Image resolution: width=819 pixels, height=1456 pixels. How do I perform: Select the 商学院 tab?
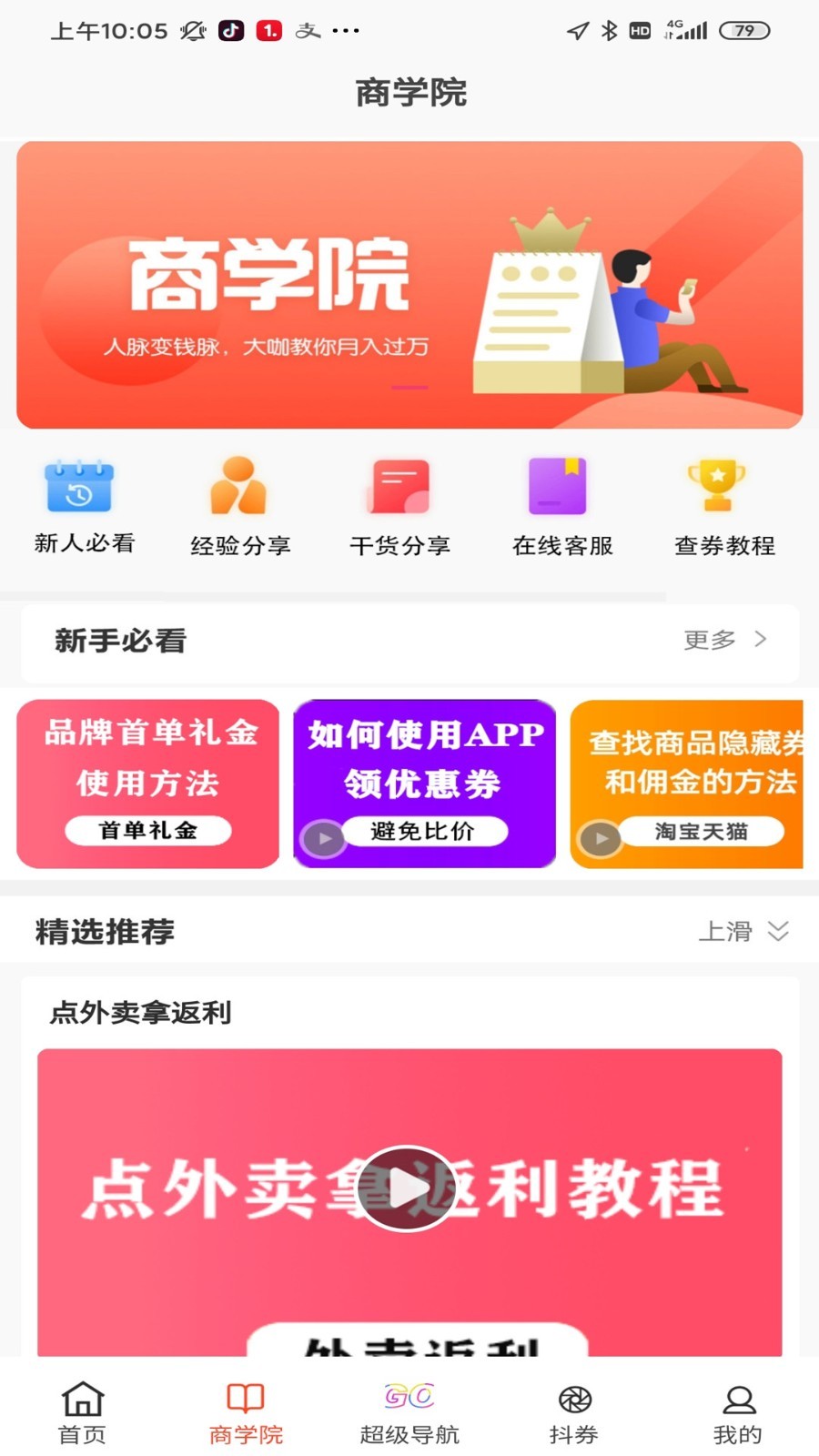[246, 1412]
